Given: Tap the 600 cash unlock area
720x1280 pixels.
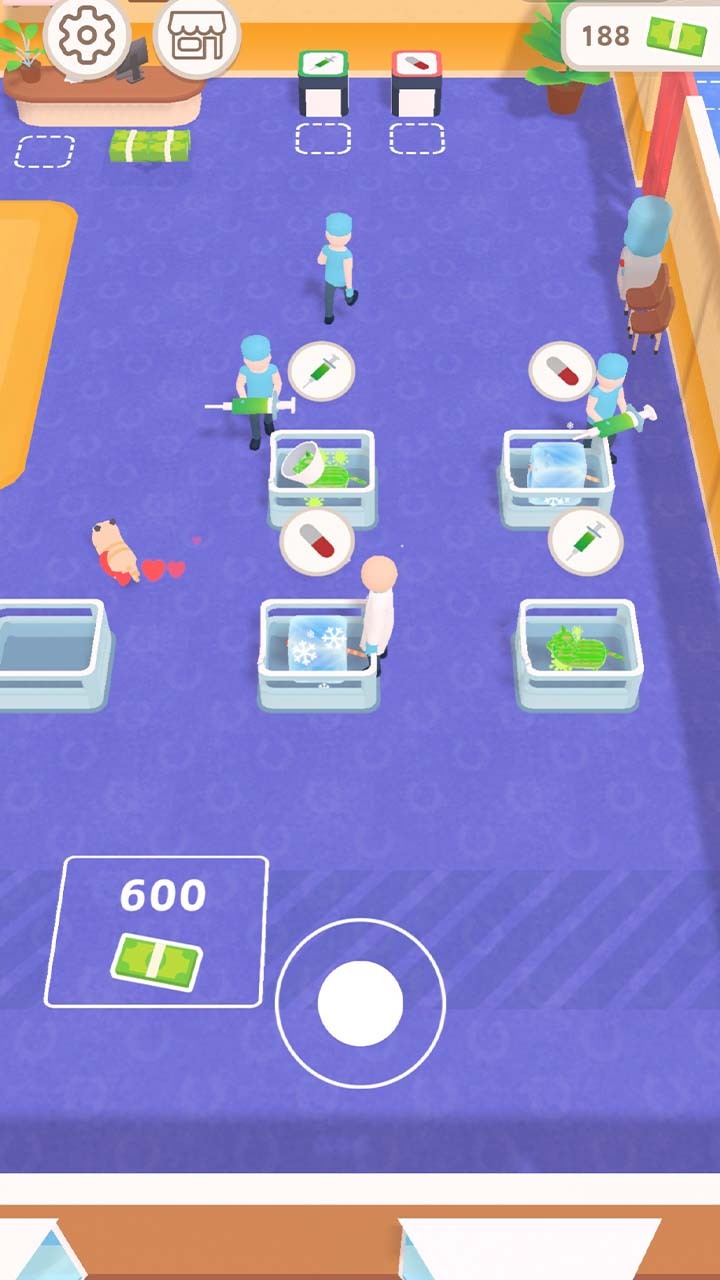Looking at the screenshot, I should click(x=157, y=931).
